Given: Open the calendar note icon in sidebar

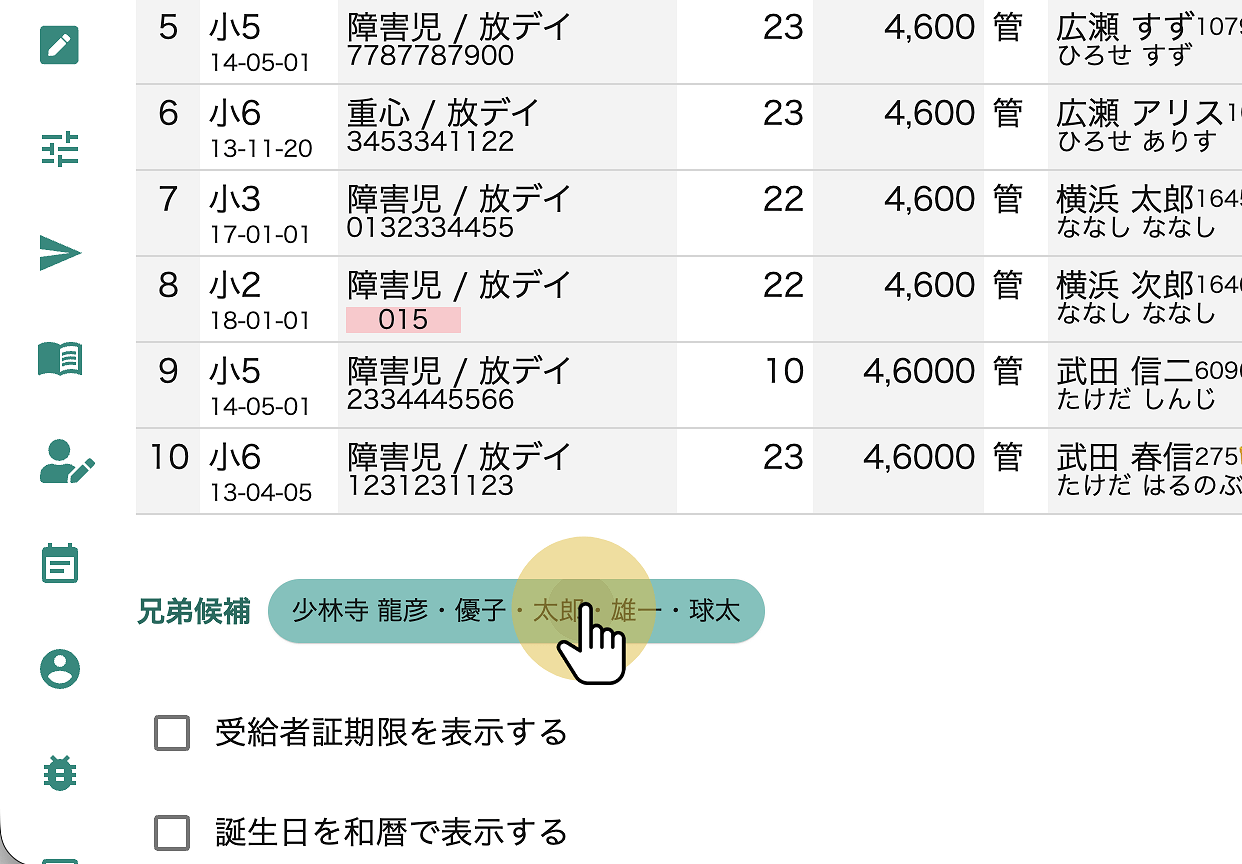Looking at the screenshot, I should point(60,564).
